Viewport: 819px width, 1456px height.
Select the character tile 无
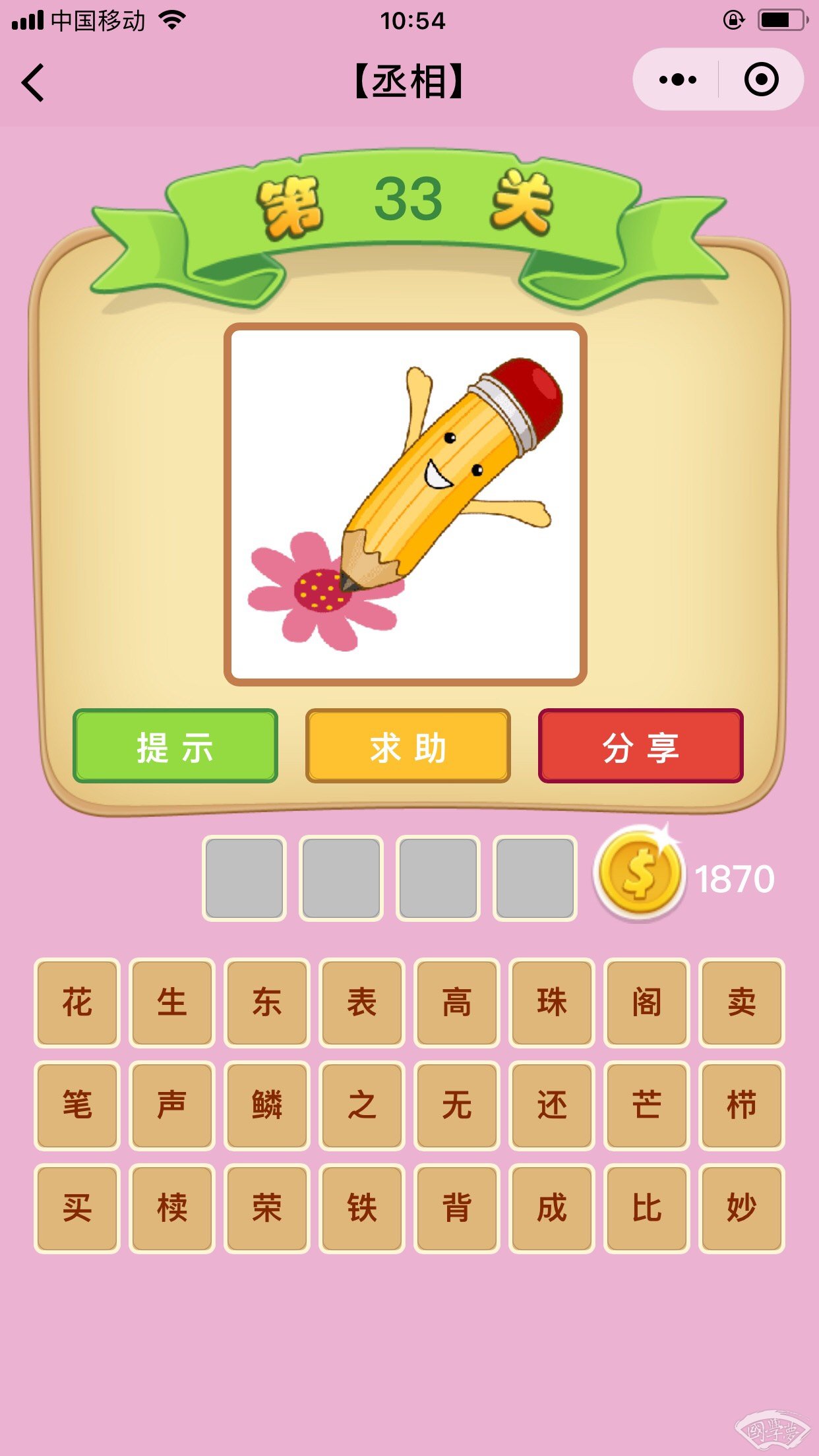pyautogui.click(x=456, y=1105)
